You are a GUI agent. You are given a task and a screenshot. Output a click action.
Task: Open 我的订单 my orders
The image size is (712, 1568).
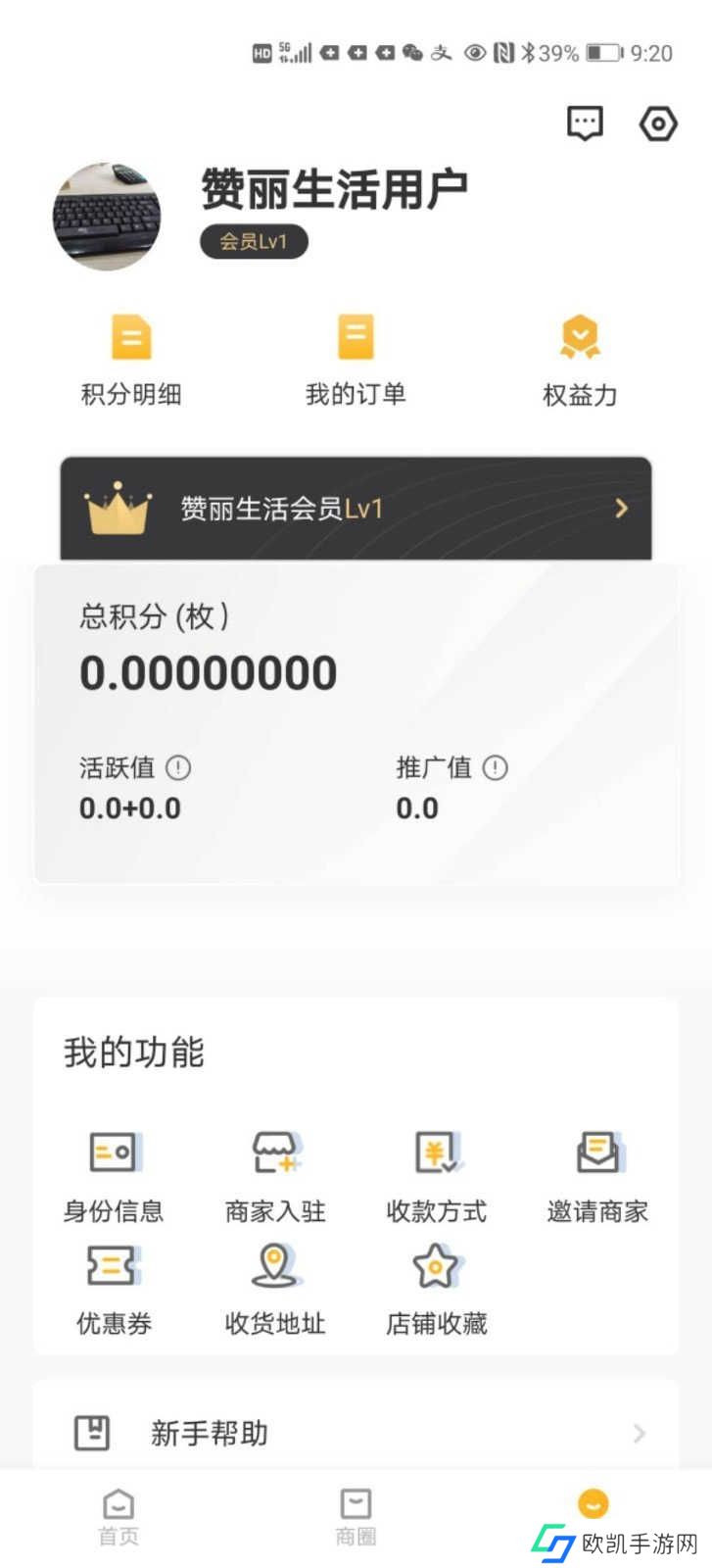click(356, 361)
